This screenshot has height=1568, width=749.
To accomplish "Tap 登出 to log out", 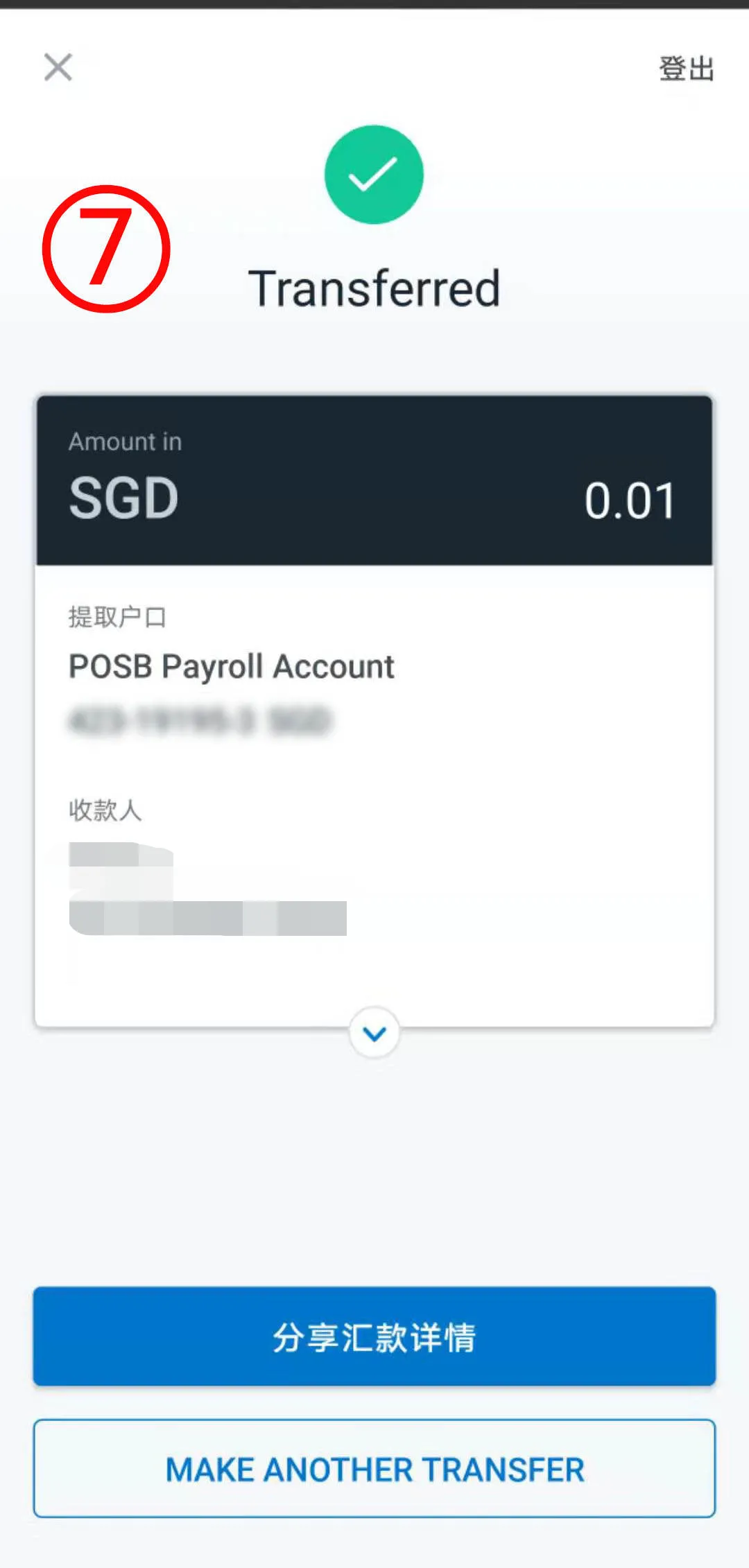I will coord(686,69).
